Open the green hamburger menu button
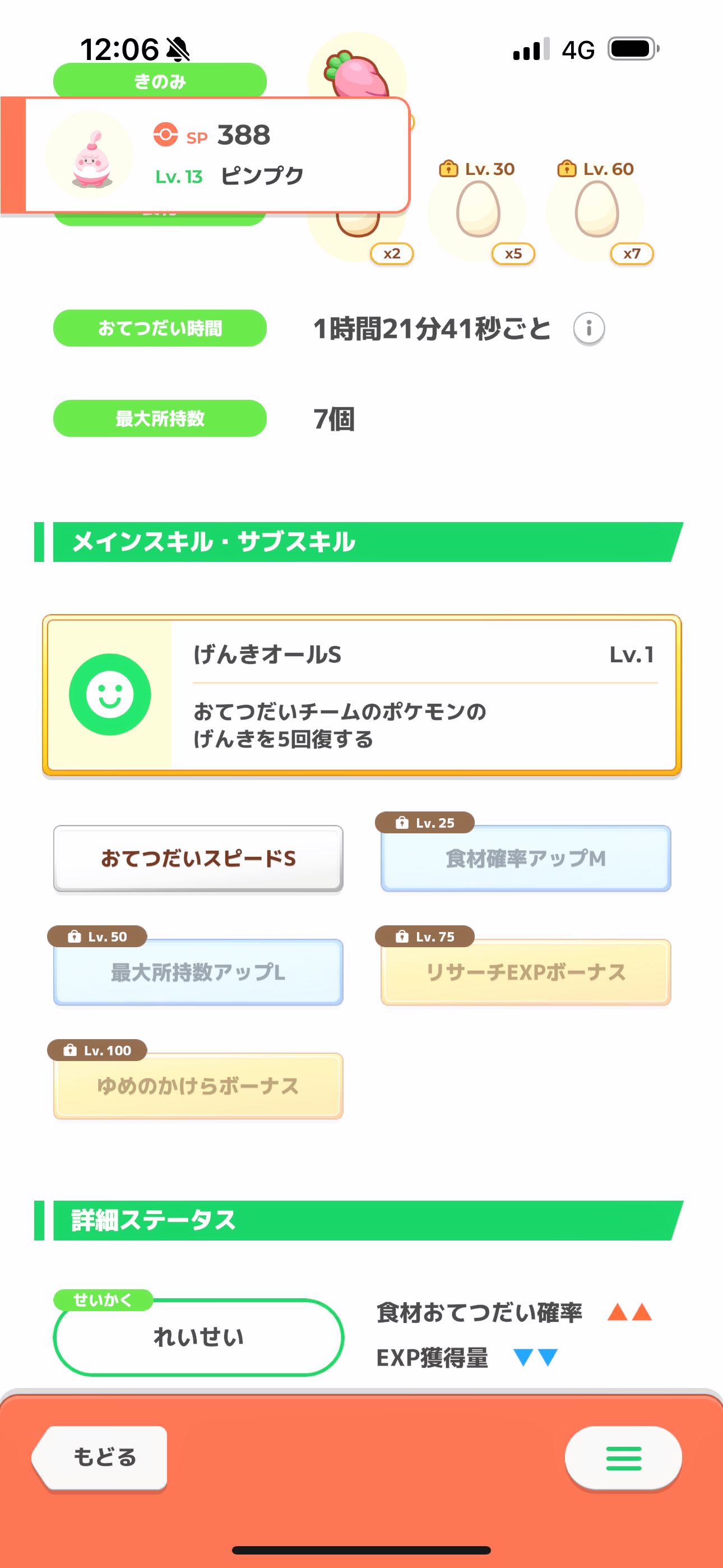This screenshot has height=1568, width=723. tap(623, 1458)
